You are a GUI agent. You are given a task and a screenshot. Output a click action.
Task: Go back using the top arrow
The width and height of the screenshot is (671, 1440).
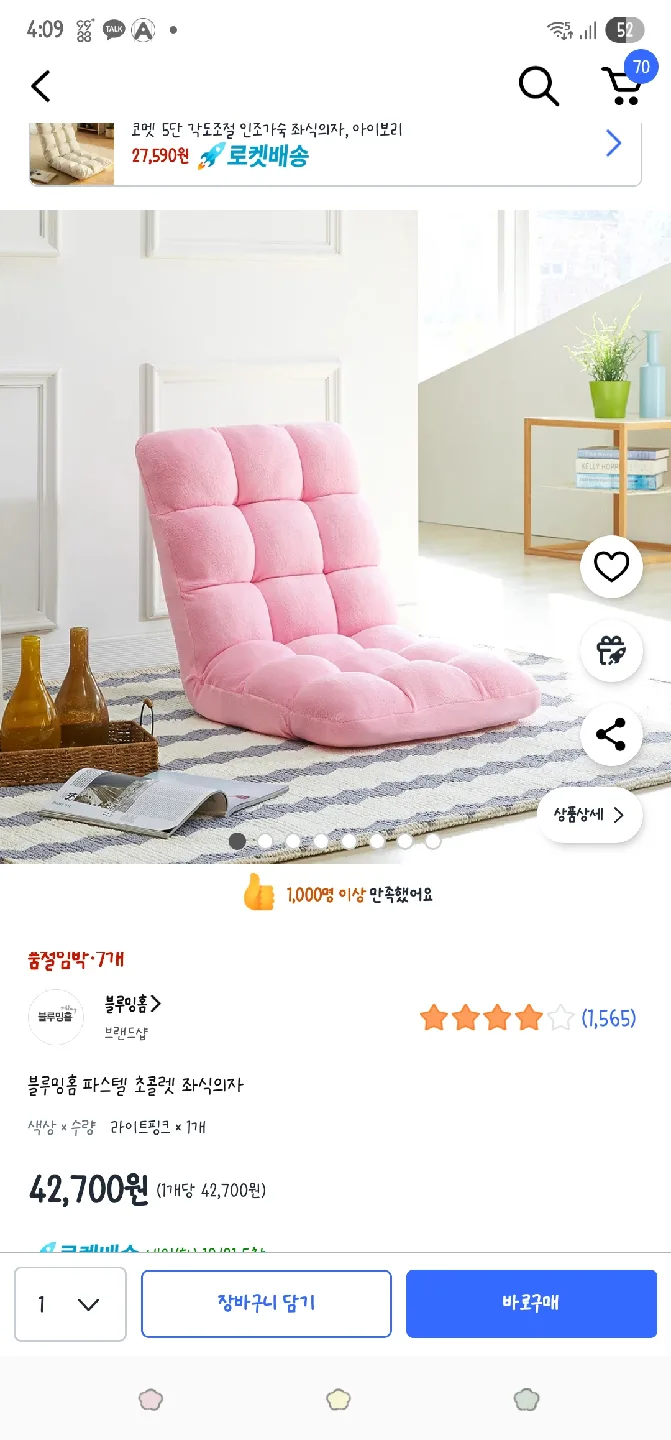point(41,87)
